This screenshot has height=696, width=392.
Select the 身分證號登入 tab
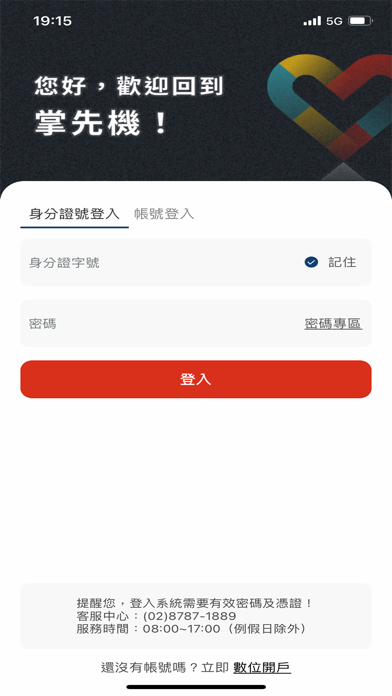coord(75,214)
